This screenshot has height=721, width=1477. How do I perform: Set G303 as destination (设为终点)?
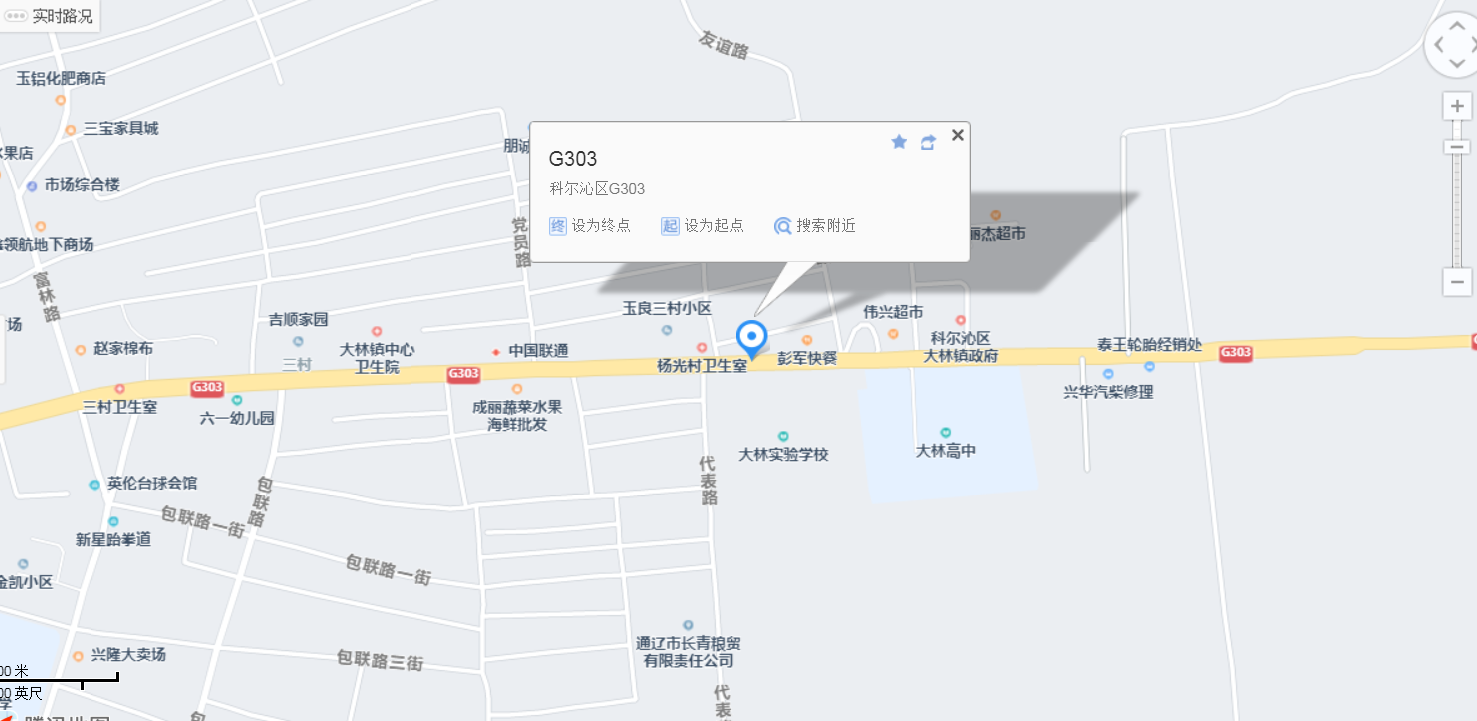[590, 226]
